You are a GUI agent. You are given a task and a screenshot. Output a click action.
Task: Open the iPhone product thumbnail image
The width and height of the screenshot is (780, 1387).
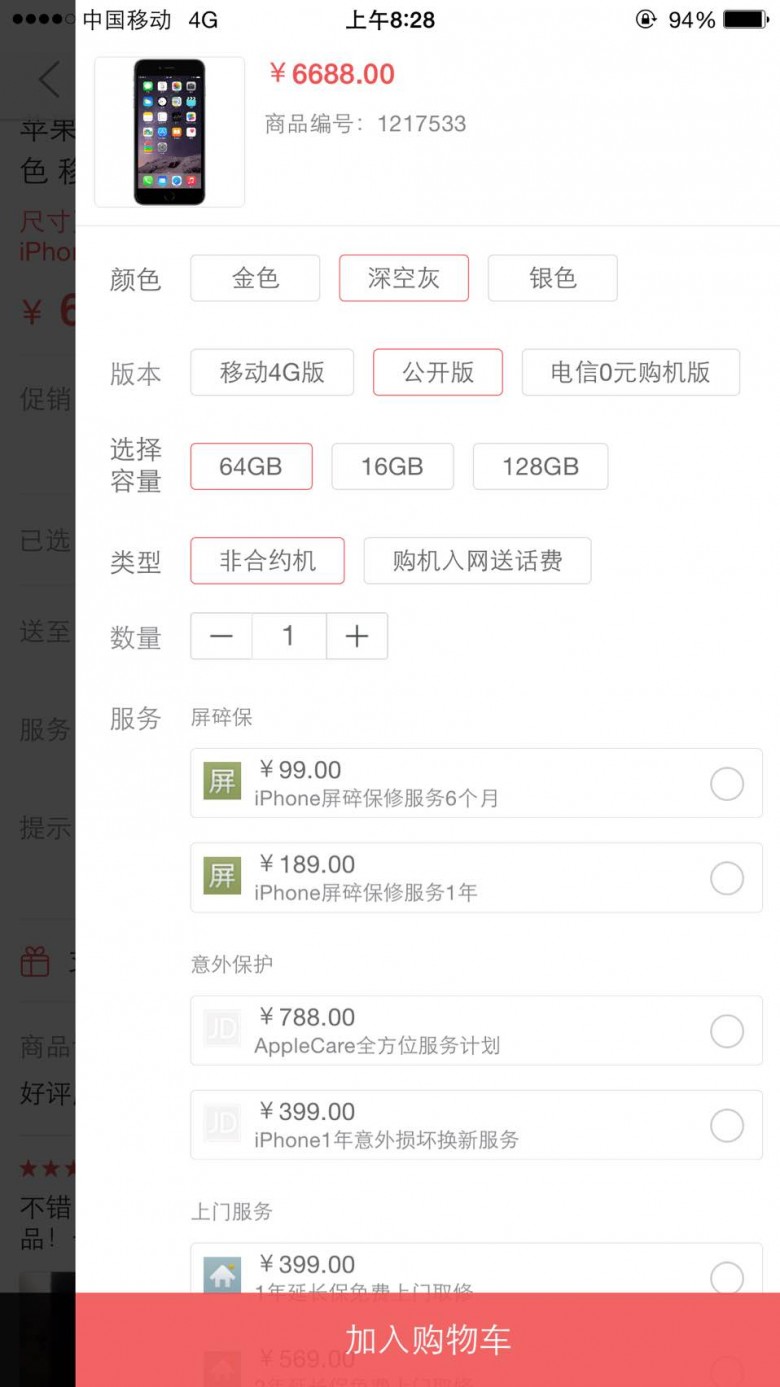click(x=169, y=132)
